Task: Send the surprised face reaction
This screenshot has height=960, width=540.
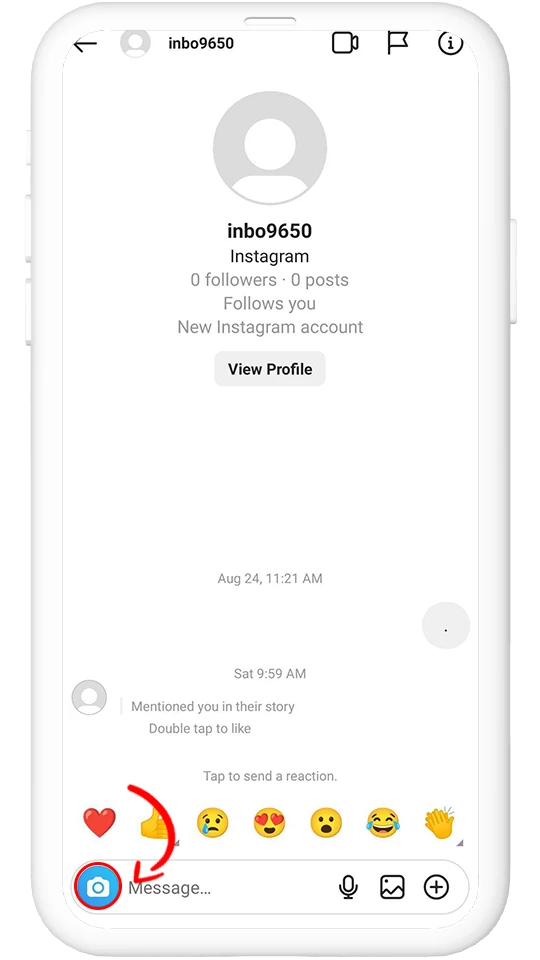Action: [326, 822]
